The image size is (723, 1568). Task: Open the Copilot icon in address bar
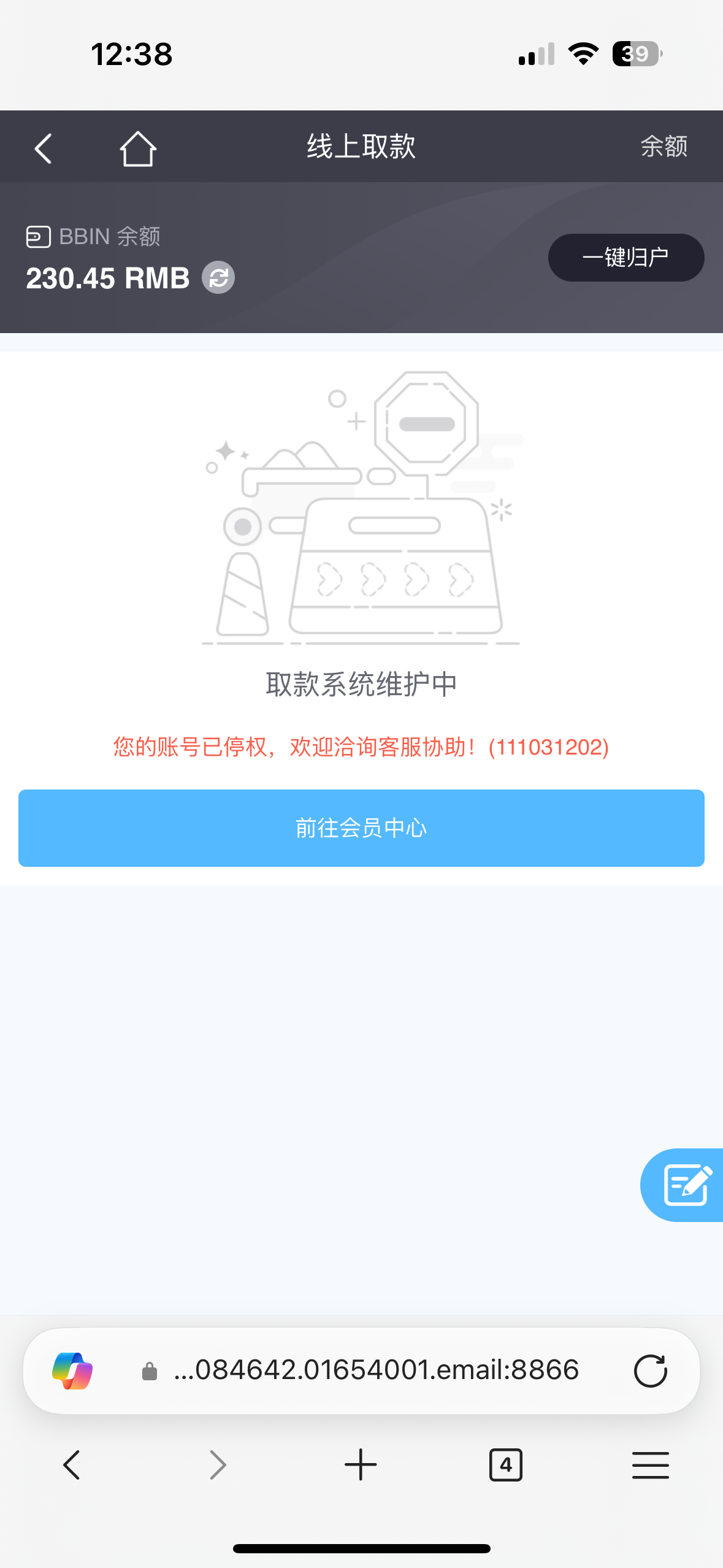(x=72, y=1370)
